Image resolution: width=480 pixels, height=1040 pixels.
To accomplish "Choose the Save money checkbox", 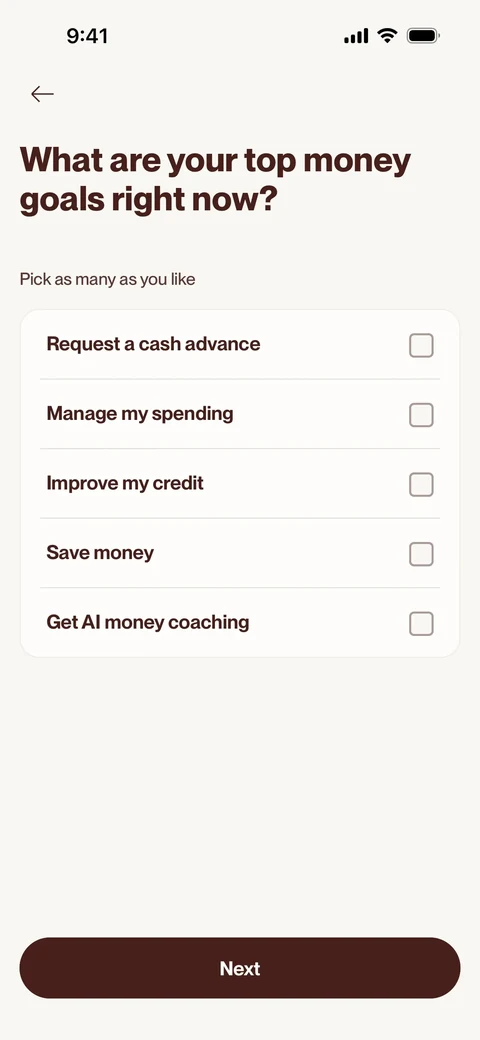I will click(421, 554).
